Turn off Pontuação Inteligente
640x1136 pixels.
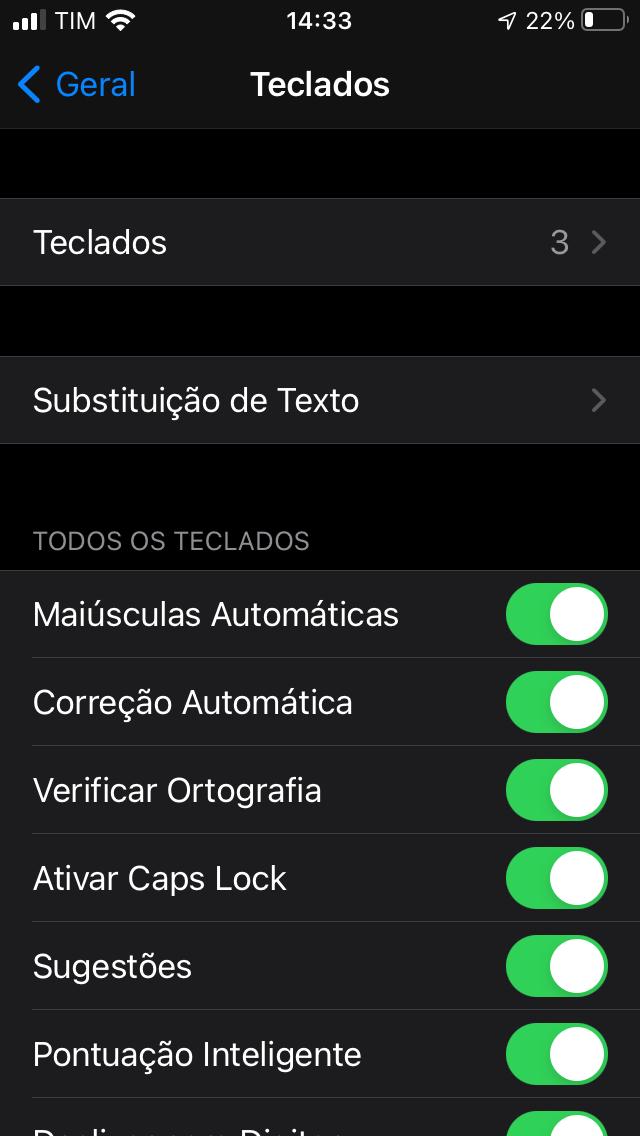[557, 1054]
